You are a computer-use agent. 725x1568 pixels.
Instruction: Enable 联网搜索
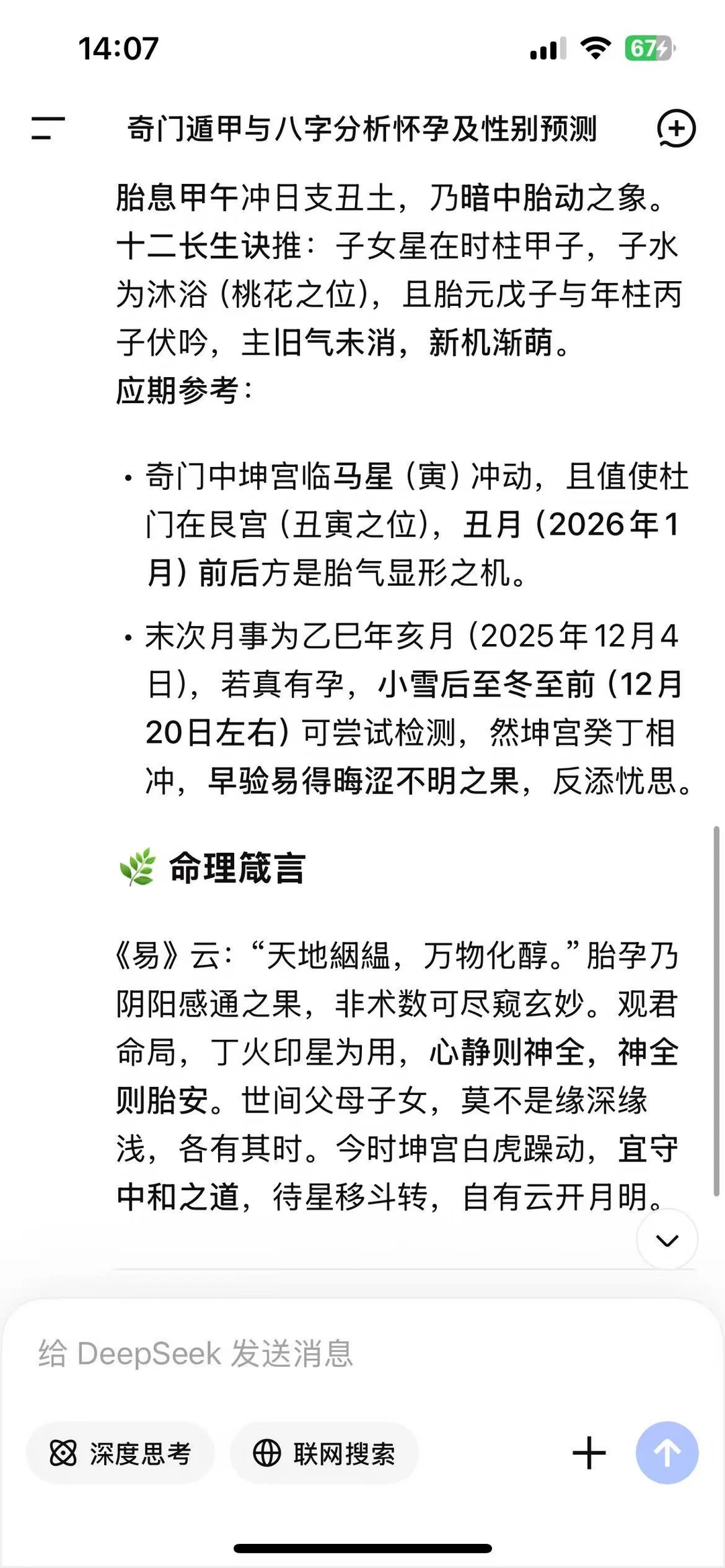tap(324, 1453)
